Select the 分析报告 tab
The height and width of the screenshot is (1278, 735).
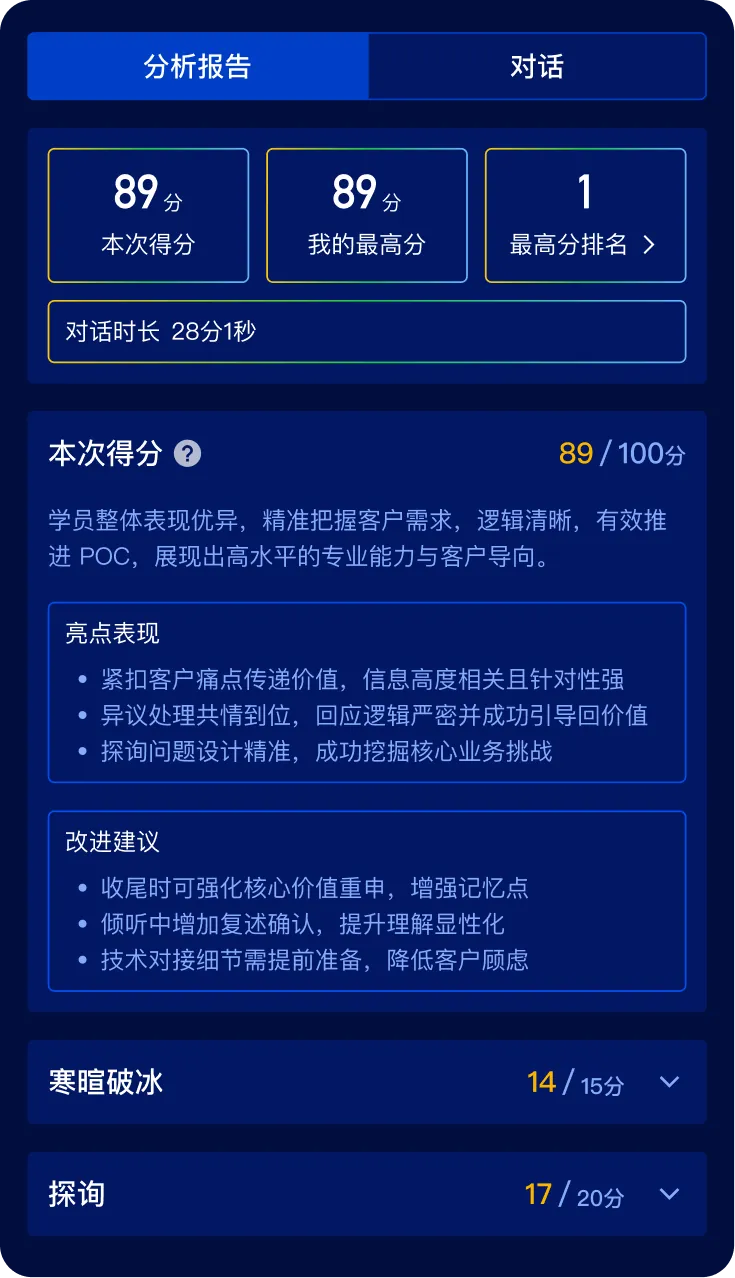click(x=198, y=66)
